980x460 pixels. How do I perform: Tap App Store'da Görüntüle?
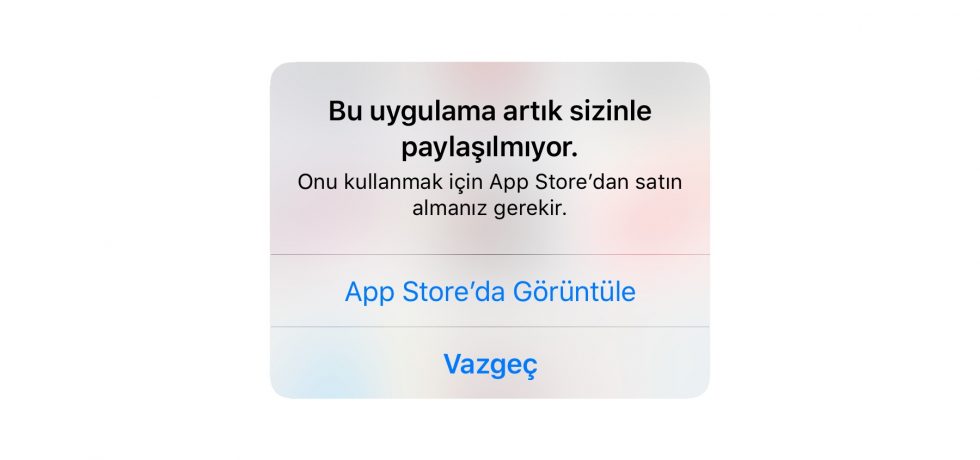(x=490, y=291)
